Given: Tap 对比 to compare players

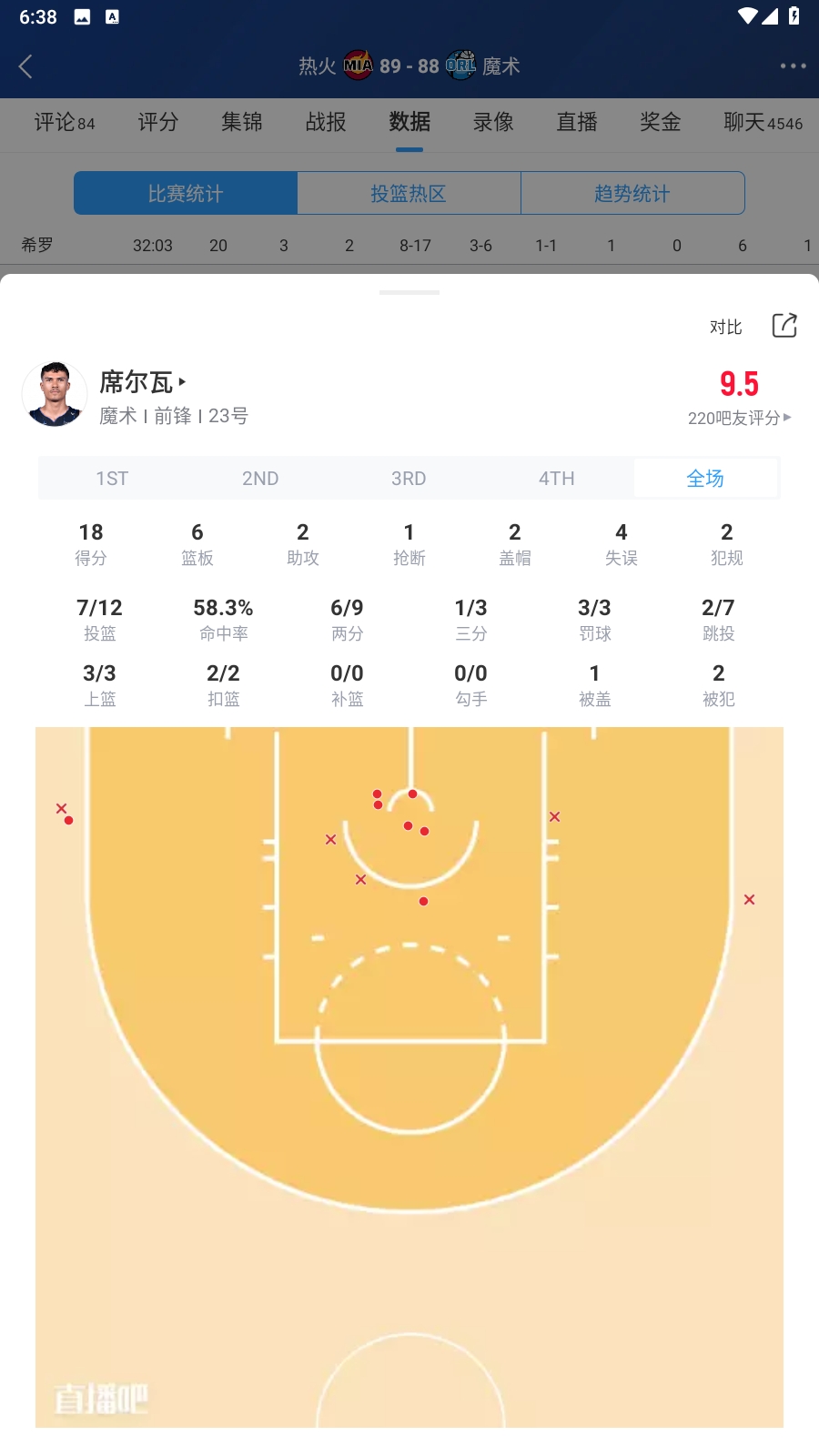Looking at the screenshot, I should tap(725, 327).
